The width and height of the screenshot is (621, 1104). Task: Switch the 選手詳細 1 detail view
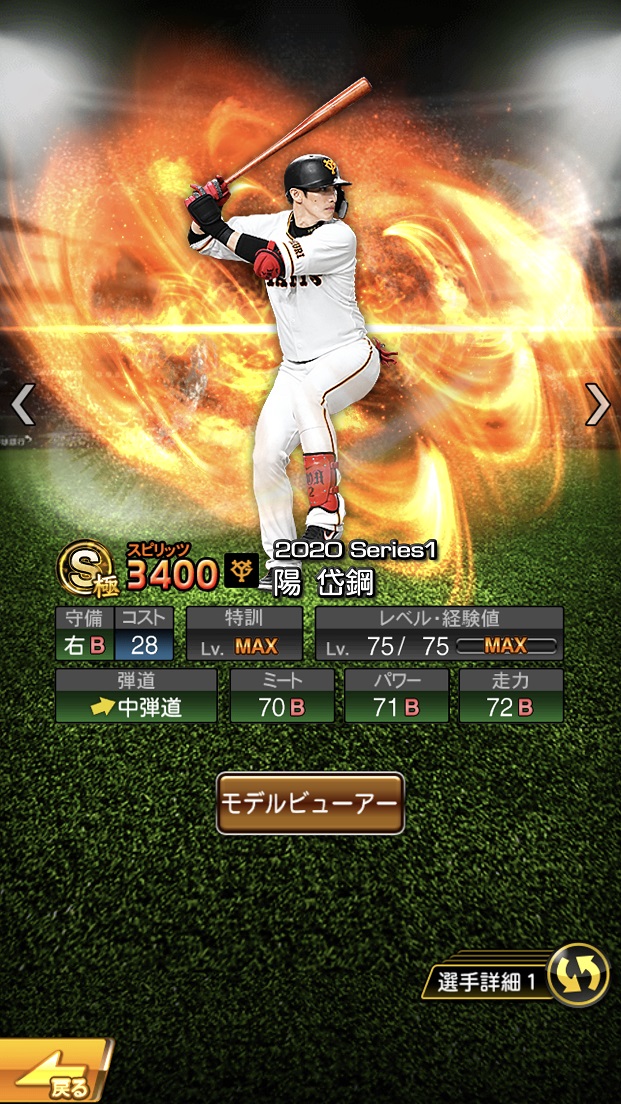(x=578, y=975)
